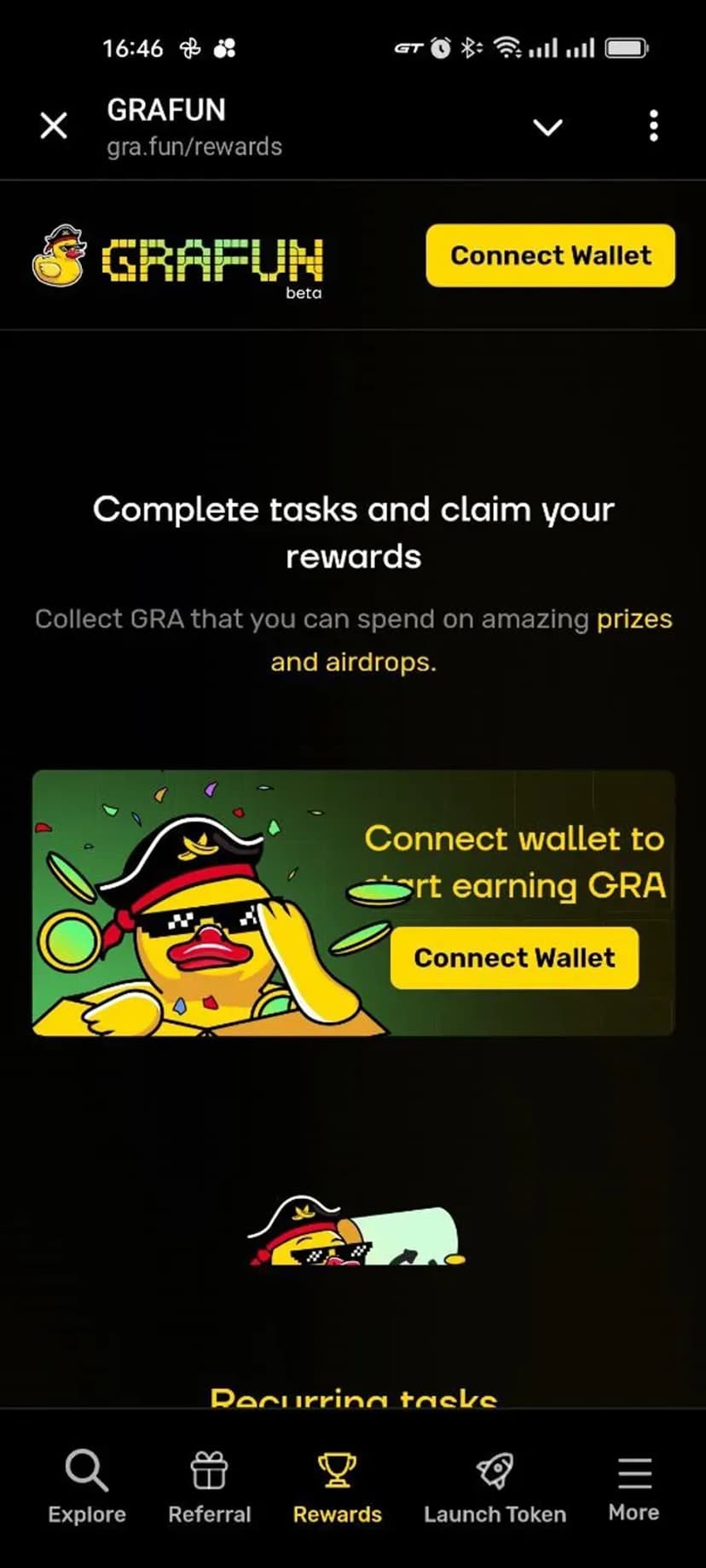This screenshot has width=706, height=1568.
Task: Tap Connect Wallet in the header
Action: pos(550,256)
